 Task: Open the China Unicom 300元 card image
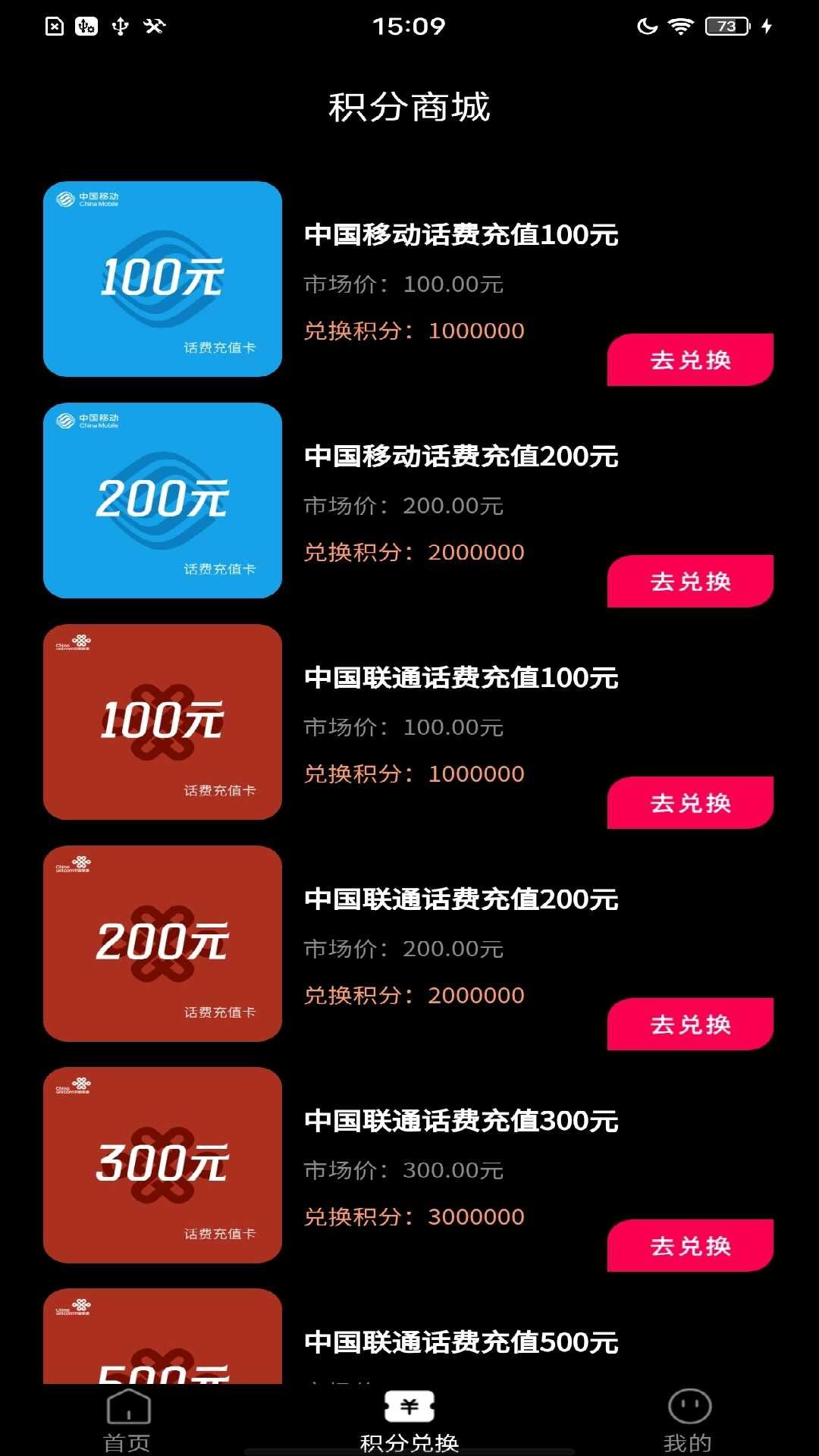[162, 1165]
